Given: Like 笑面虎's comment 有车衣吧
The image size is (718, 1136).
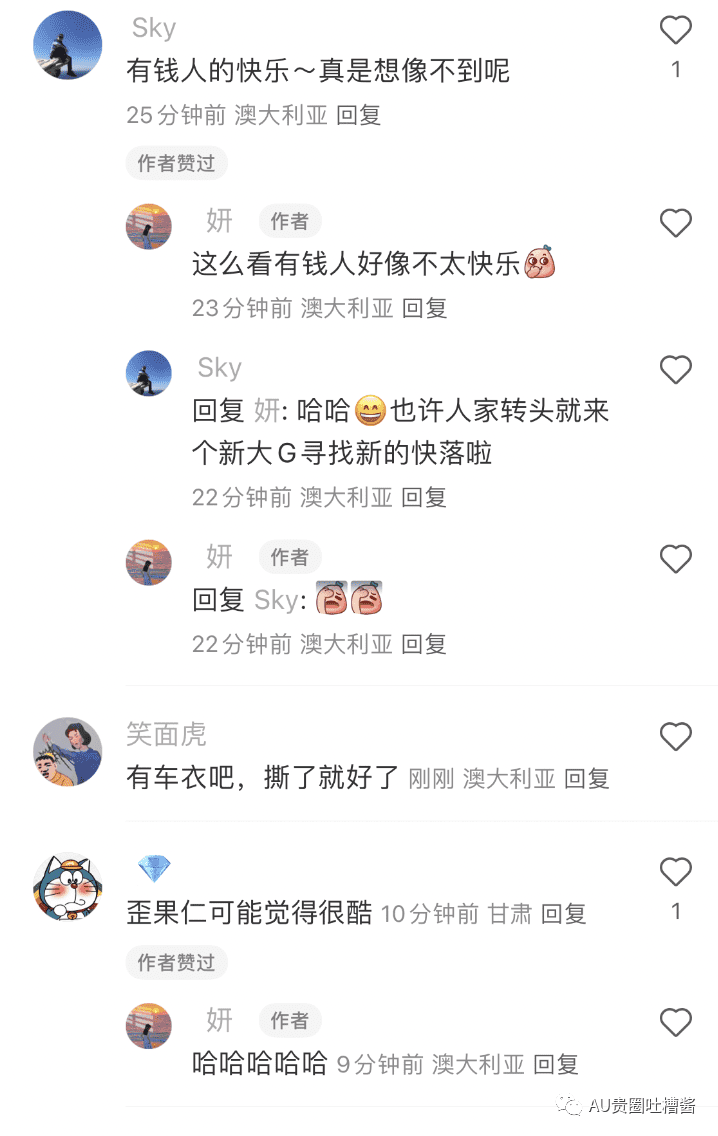Looking at the screenshot, I should point(676,737).
